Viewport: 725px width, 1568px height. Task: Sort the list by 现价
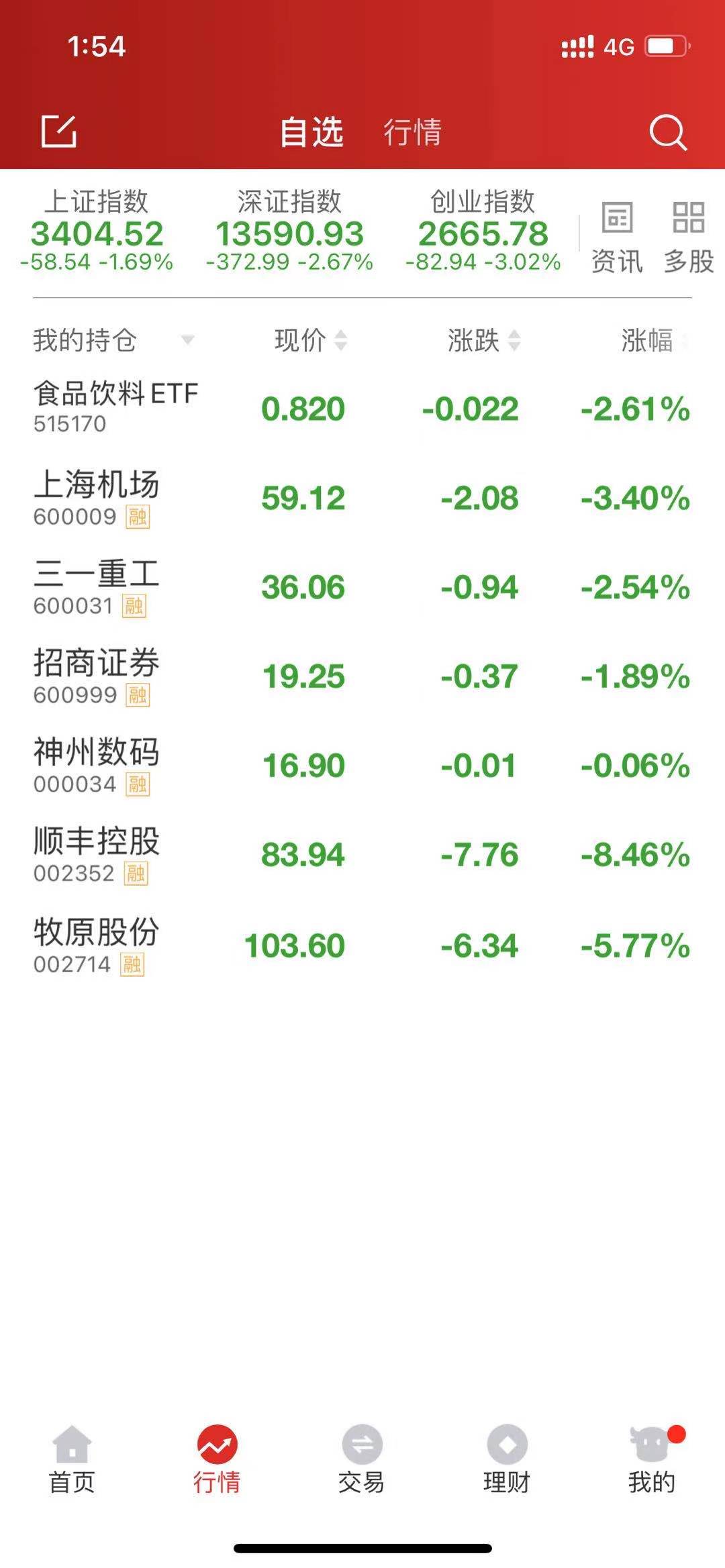pyautogui.click(x=310, y=340)
